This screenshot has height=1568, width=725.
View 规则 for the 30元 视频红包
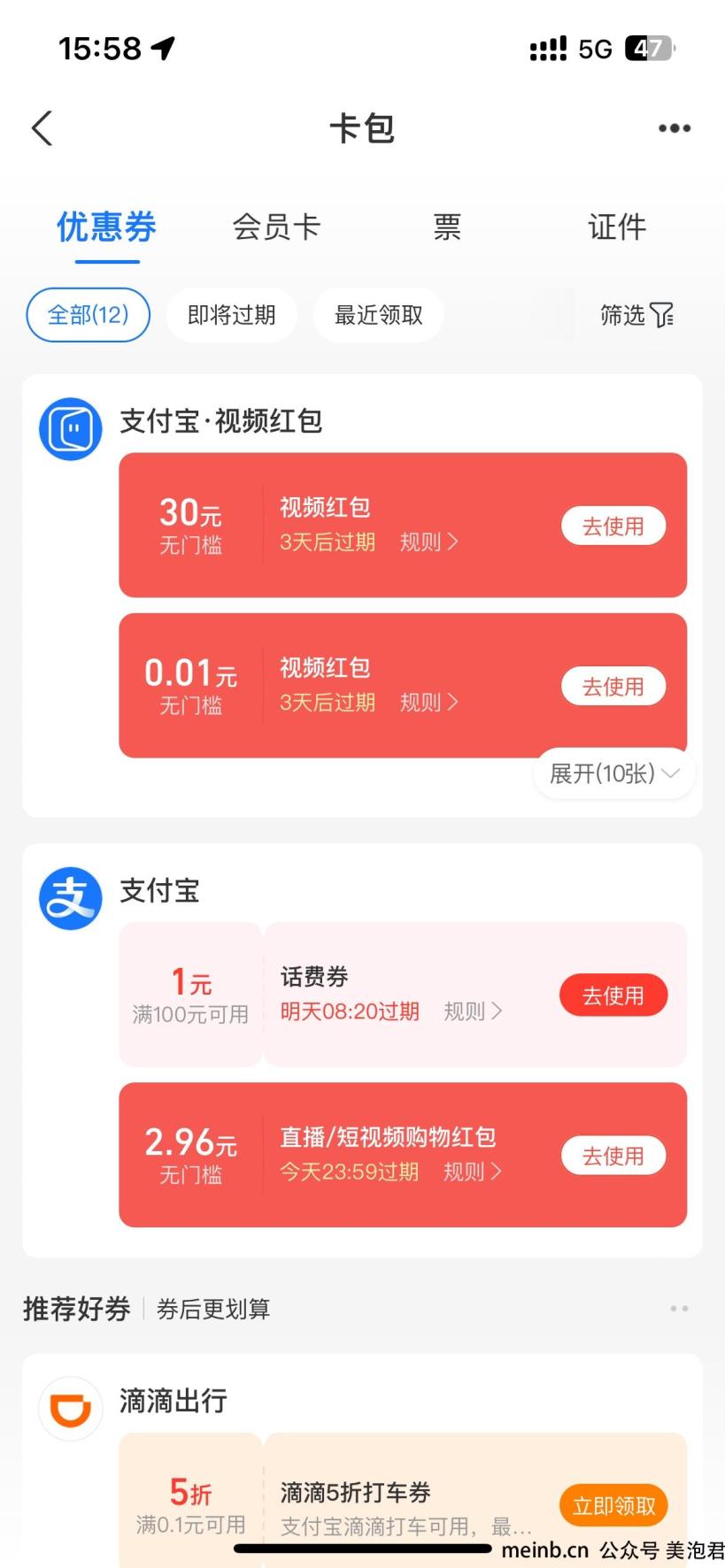pos(429,542)
